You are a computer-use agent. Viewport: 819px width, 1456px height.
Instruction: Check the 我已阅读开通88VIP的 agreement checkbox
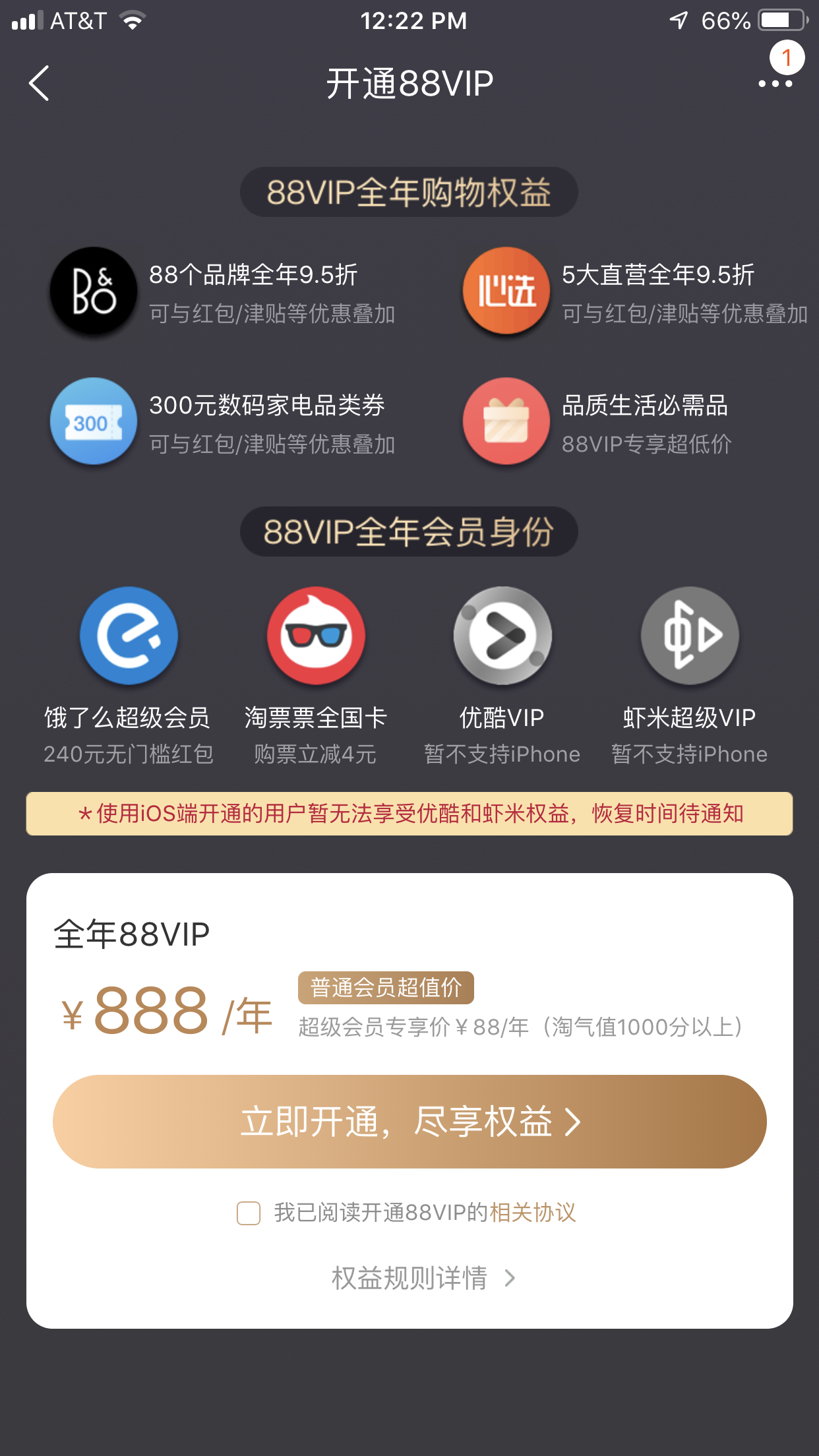249,1213
